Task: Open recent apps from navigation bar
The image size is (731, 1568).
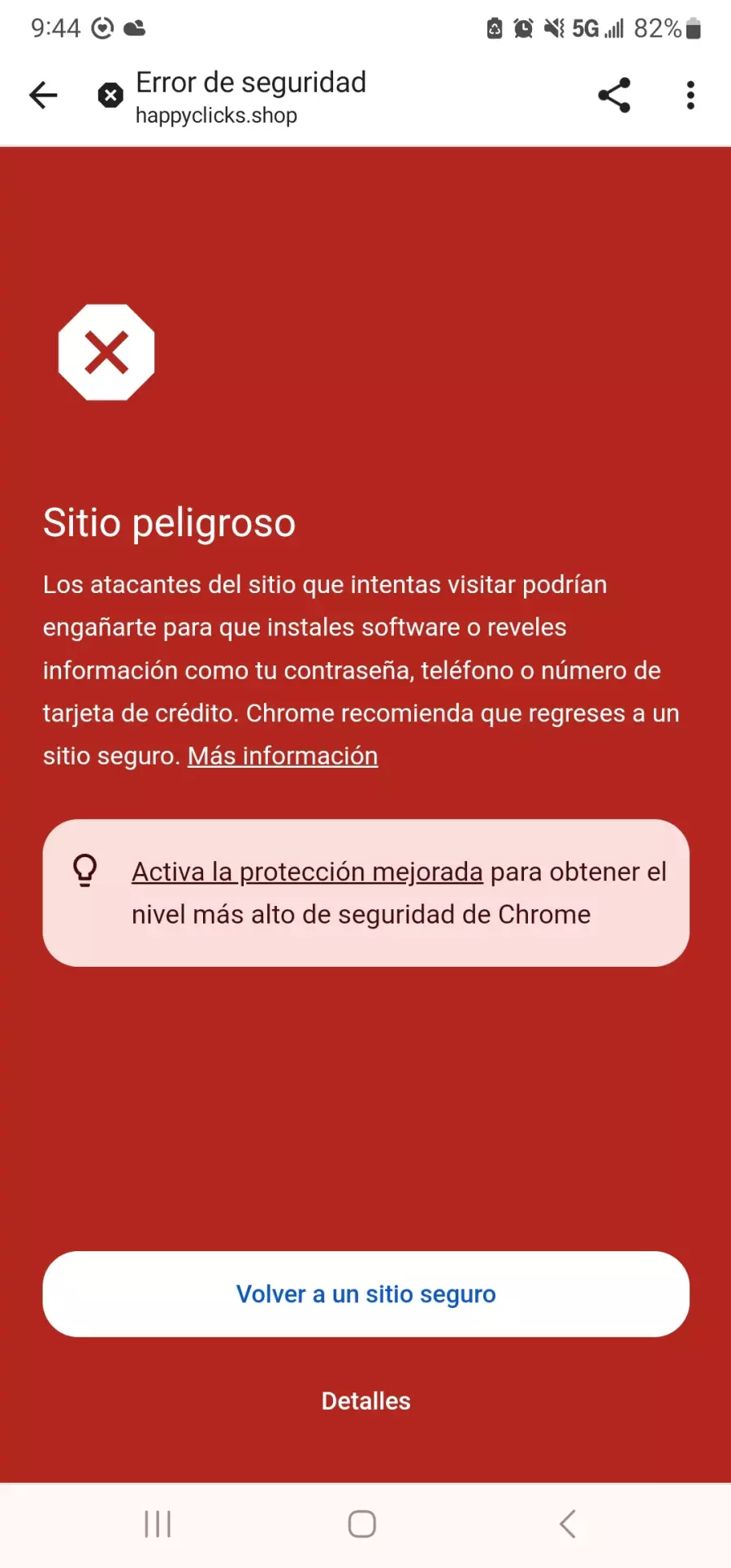Action: click(158, 1524)
